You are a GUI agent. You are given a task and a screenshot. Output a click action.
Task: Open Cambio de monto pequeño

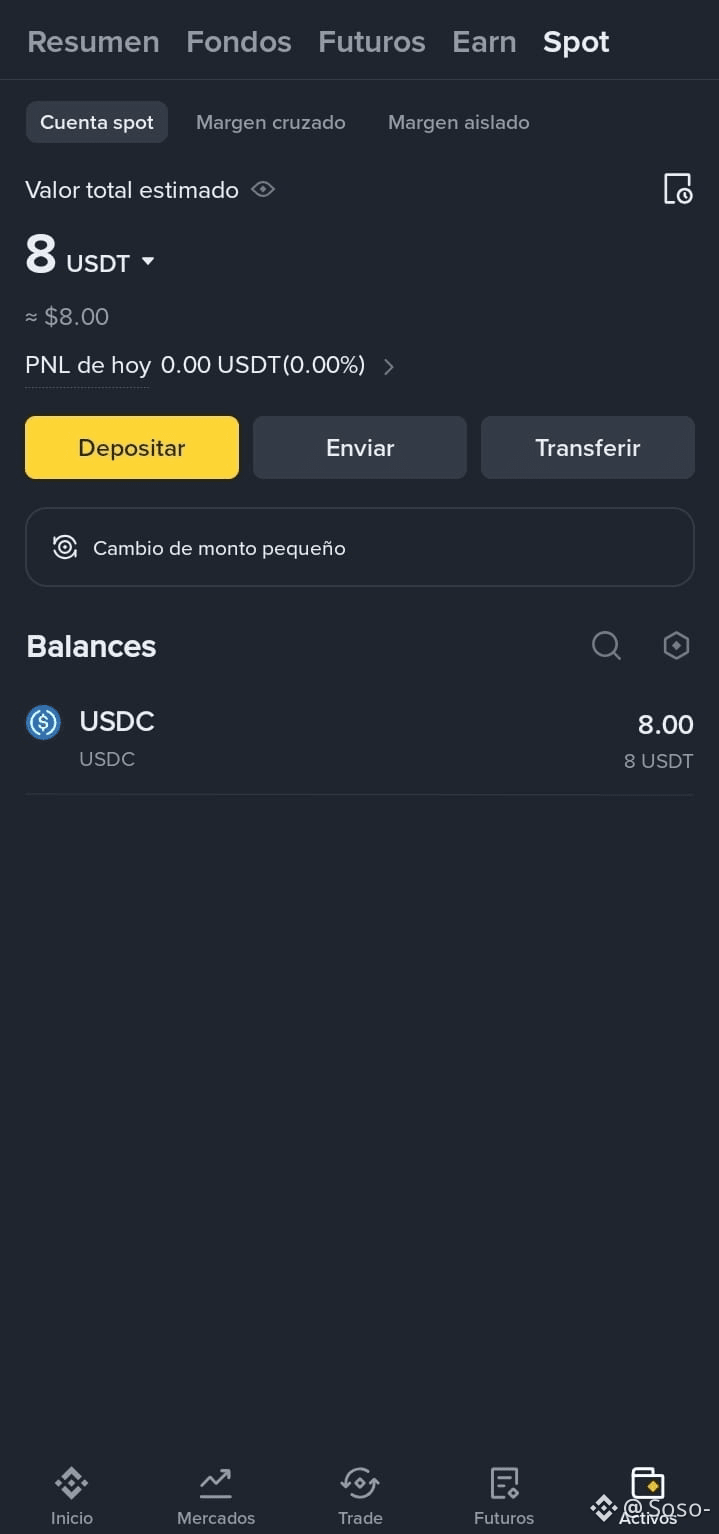click(359, 547)
